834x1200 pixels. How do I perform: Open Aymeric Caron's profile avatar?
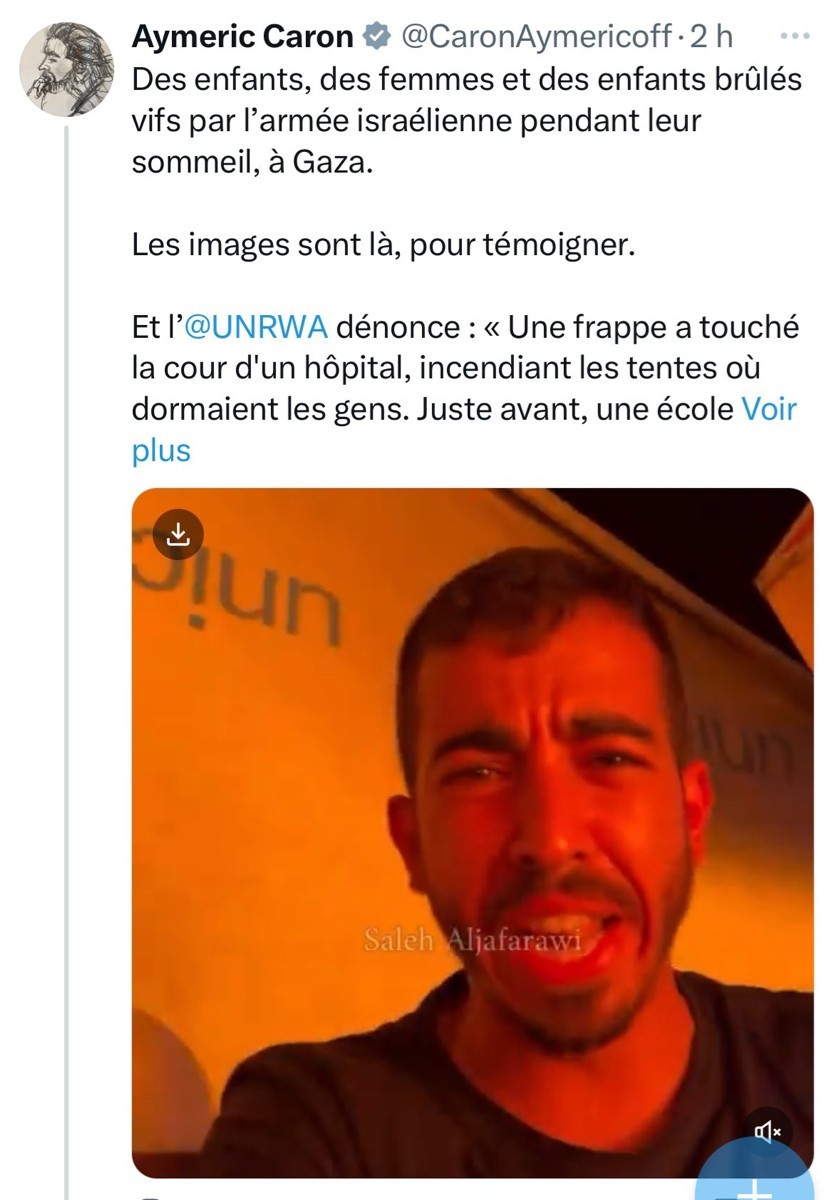(x=64, y=70)
